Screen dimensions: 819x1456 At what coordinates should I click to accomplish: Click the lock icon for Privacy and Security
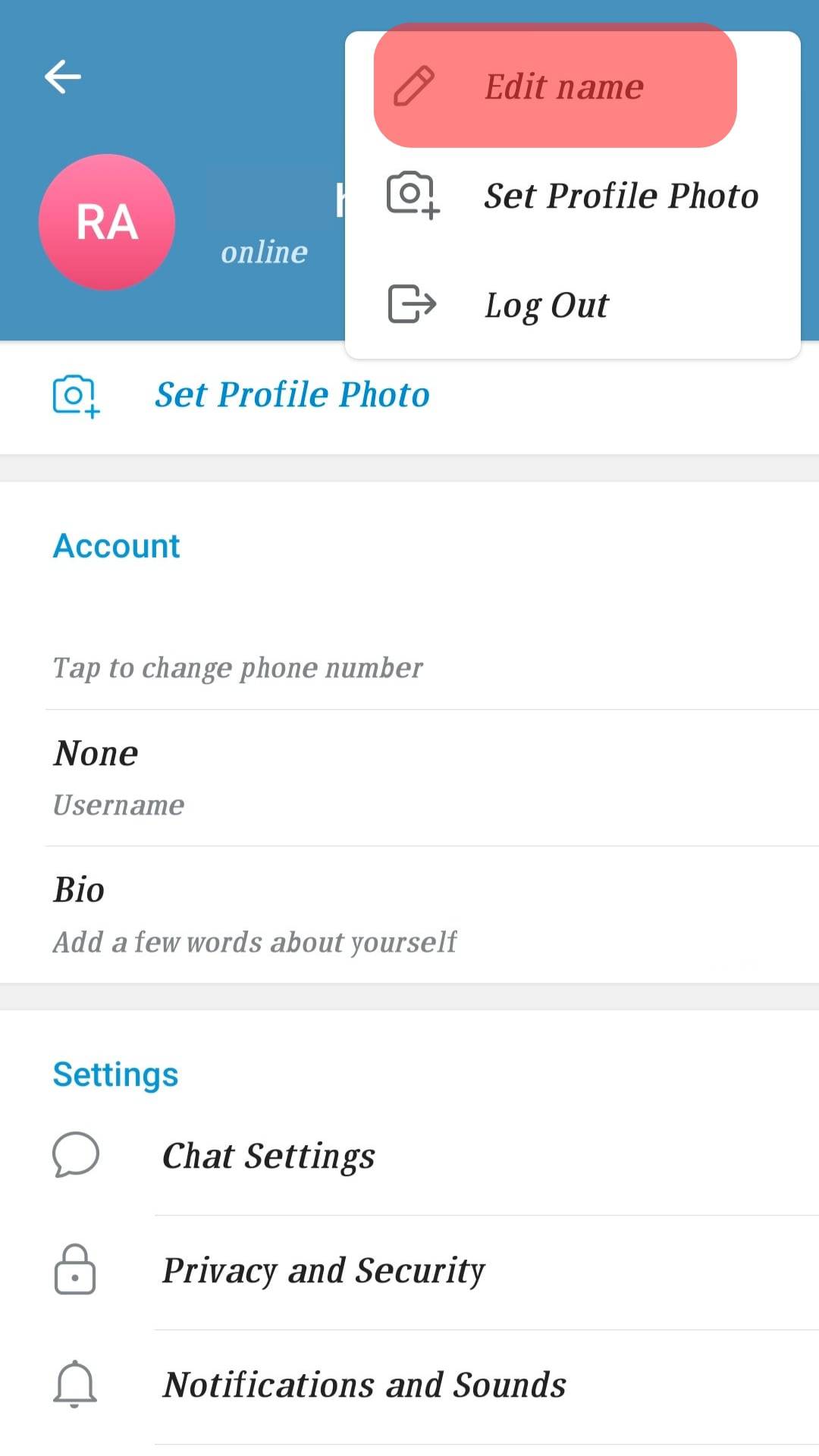coord(74,1269)
